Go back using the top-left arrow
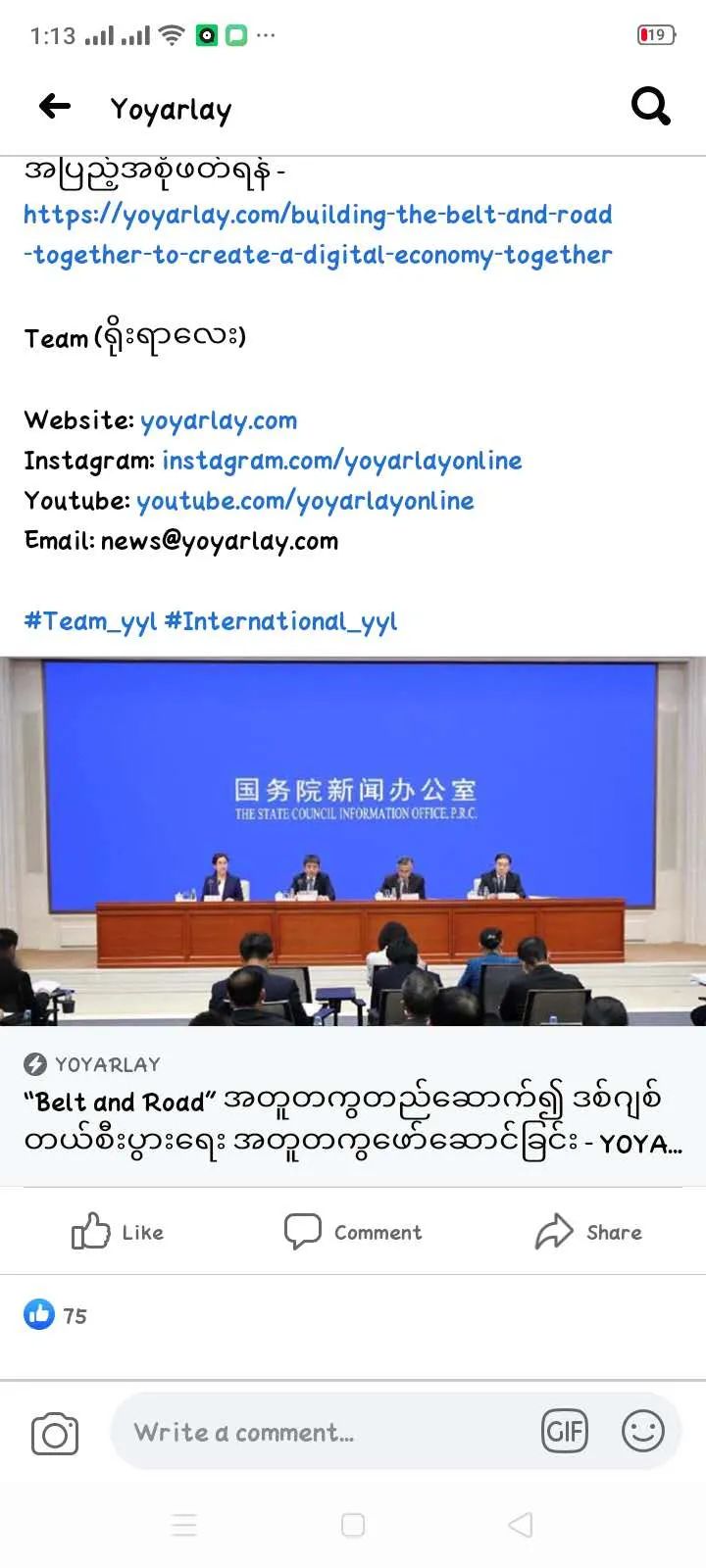Screen dimensions: 706x1568 [55, 106]
